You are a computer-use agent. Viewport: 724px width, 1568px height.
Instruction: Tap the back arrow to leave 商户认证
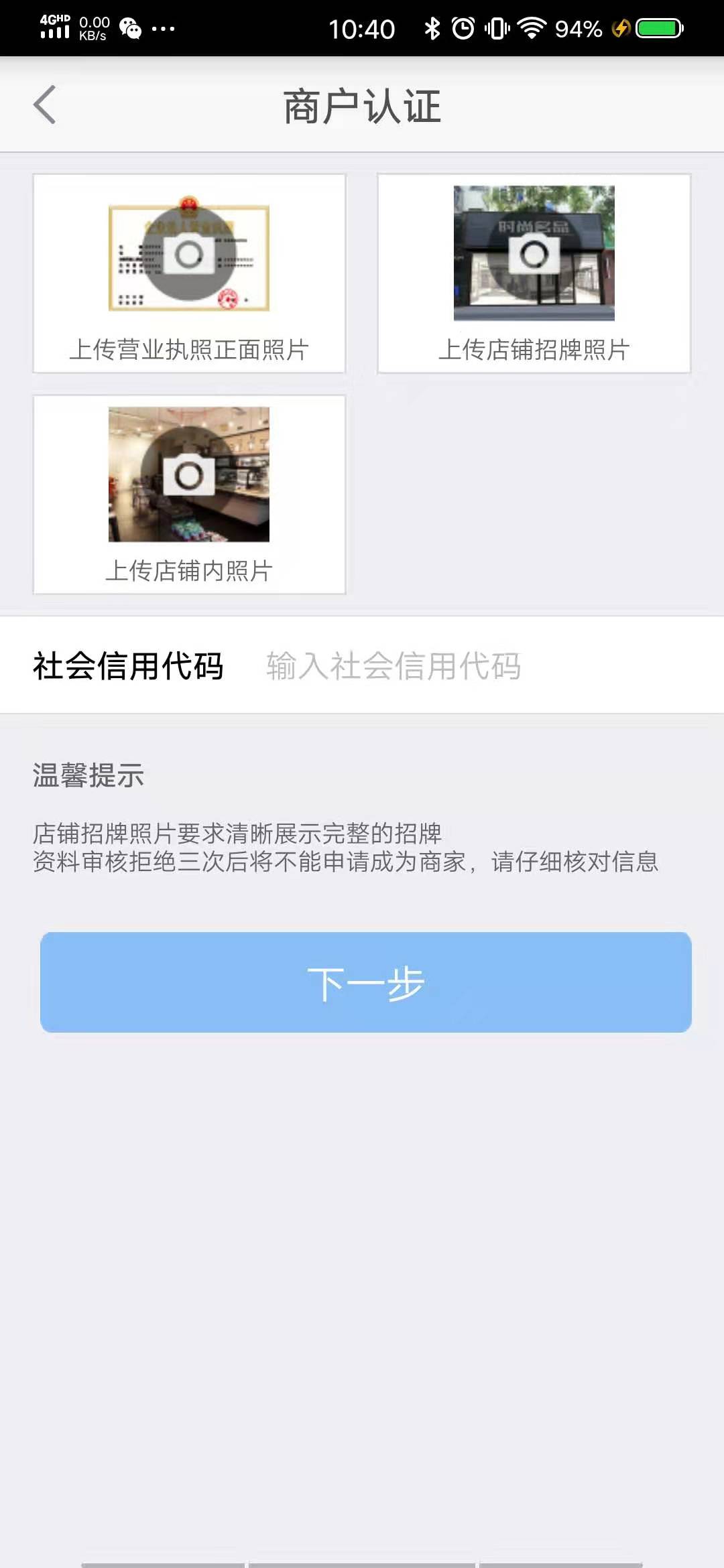coord(43,105)
